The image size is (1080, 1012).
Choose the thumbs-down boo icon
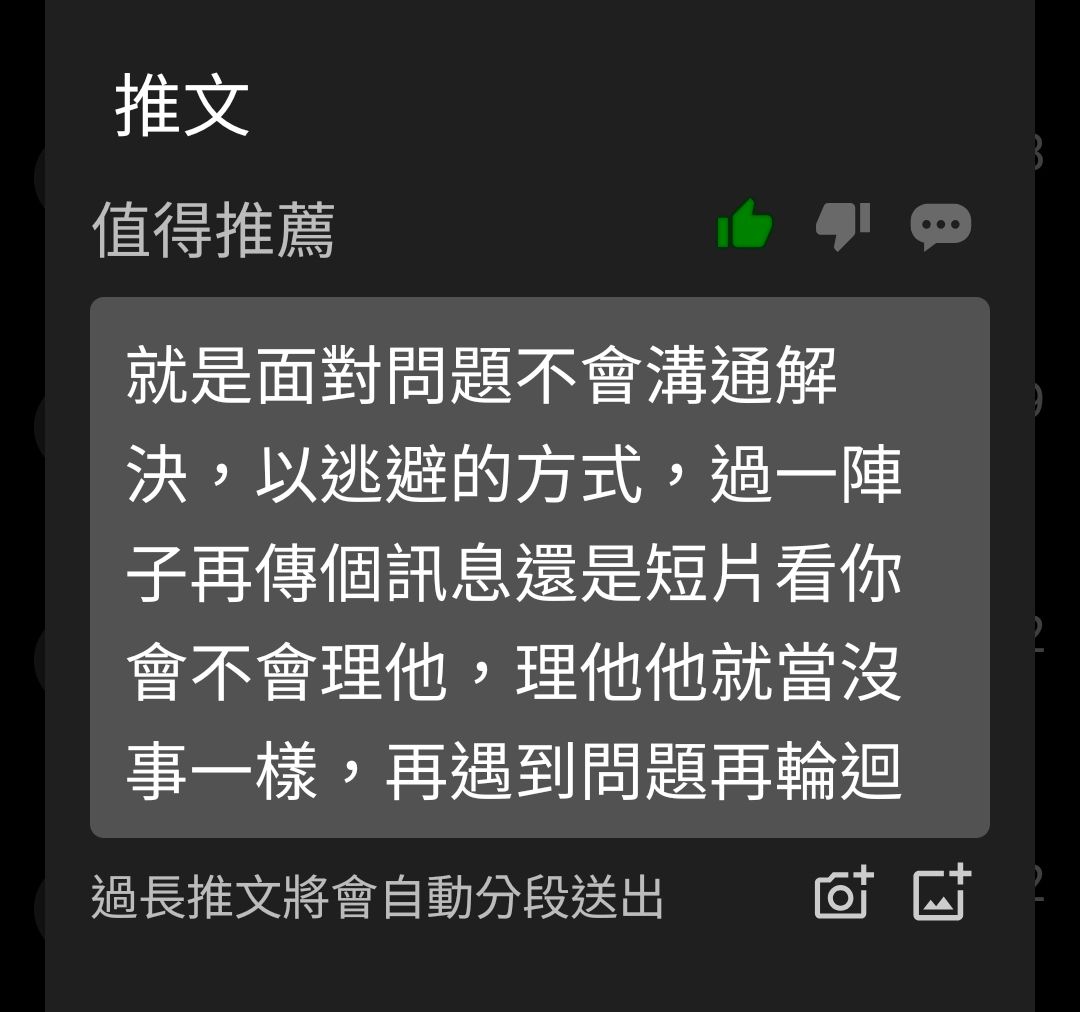coord(843,225)
